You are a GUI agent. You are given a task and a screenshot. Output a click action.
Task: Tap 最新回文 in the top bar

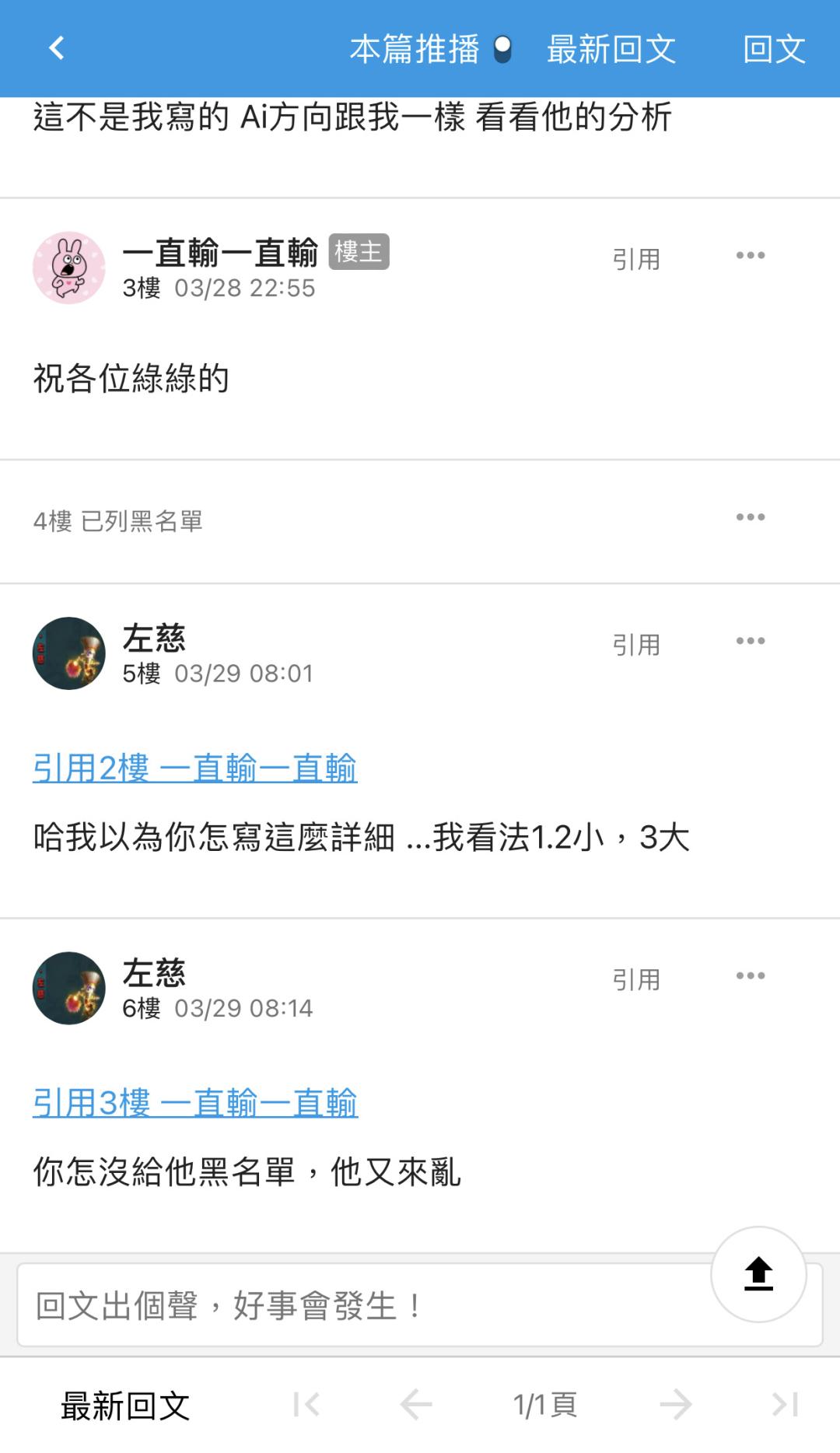tap(611, 49)
